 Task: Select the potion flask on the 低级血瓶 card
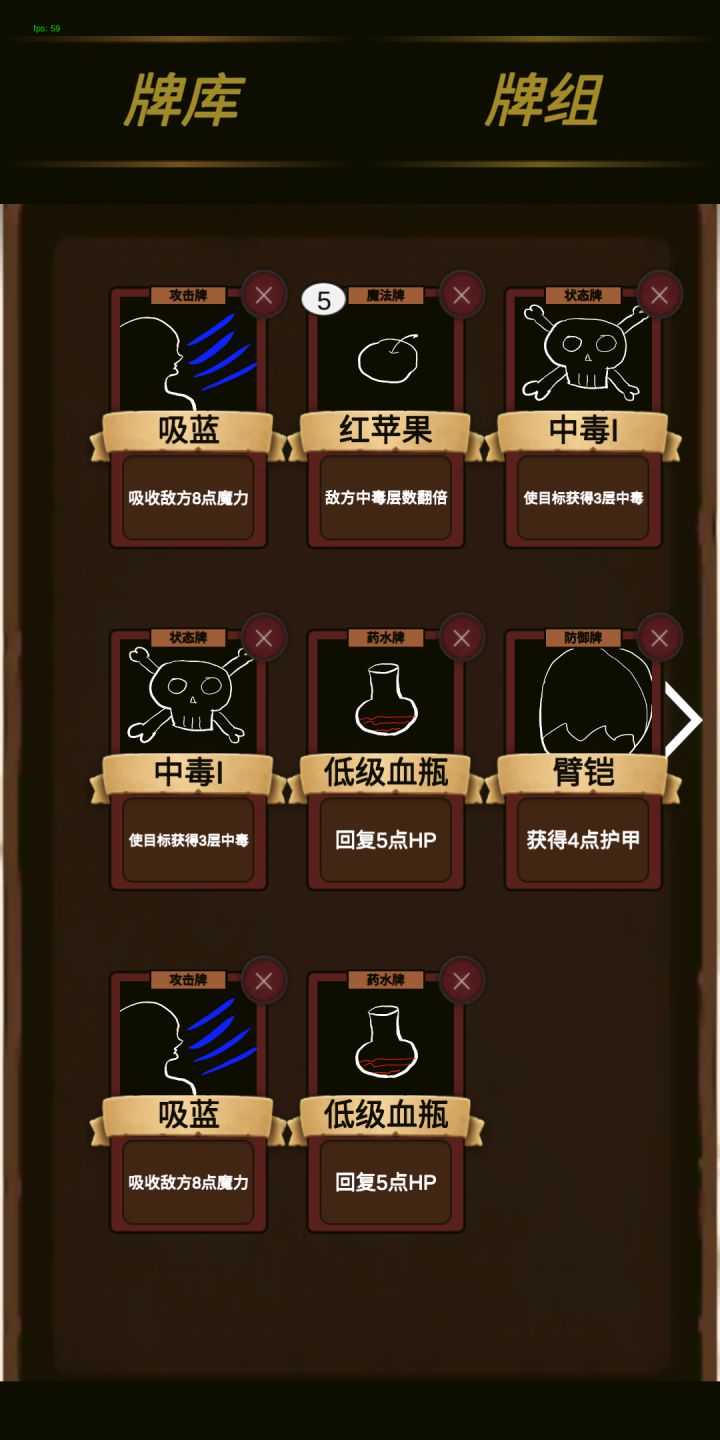pos(387,700)
